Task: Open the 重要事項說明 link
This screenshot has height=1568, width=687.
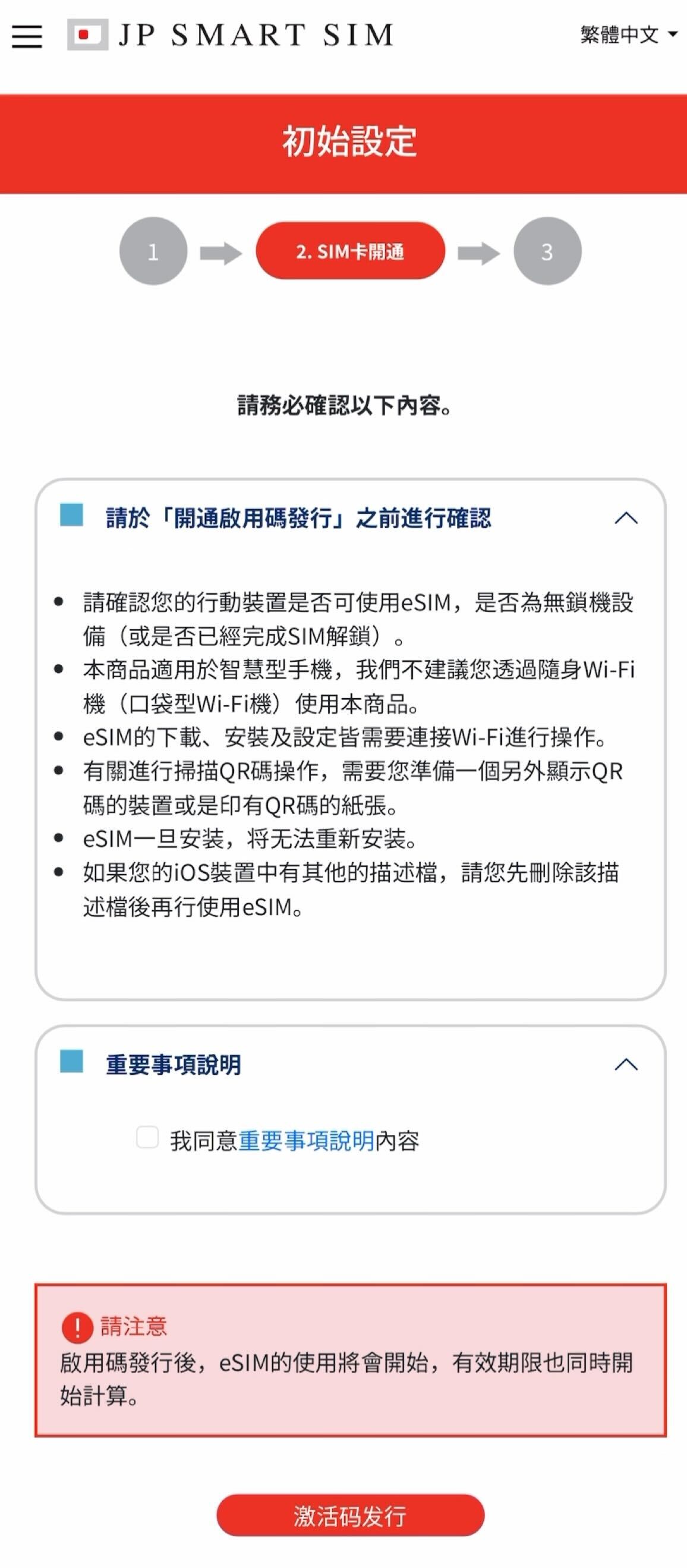Action: pos(306,1140)
